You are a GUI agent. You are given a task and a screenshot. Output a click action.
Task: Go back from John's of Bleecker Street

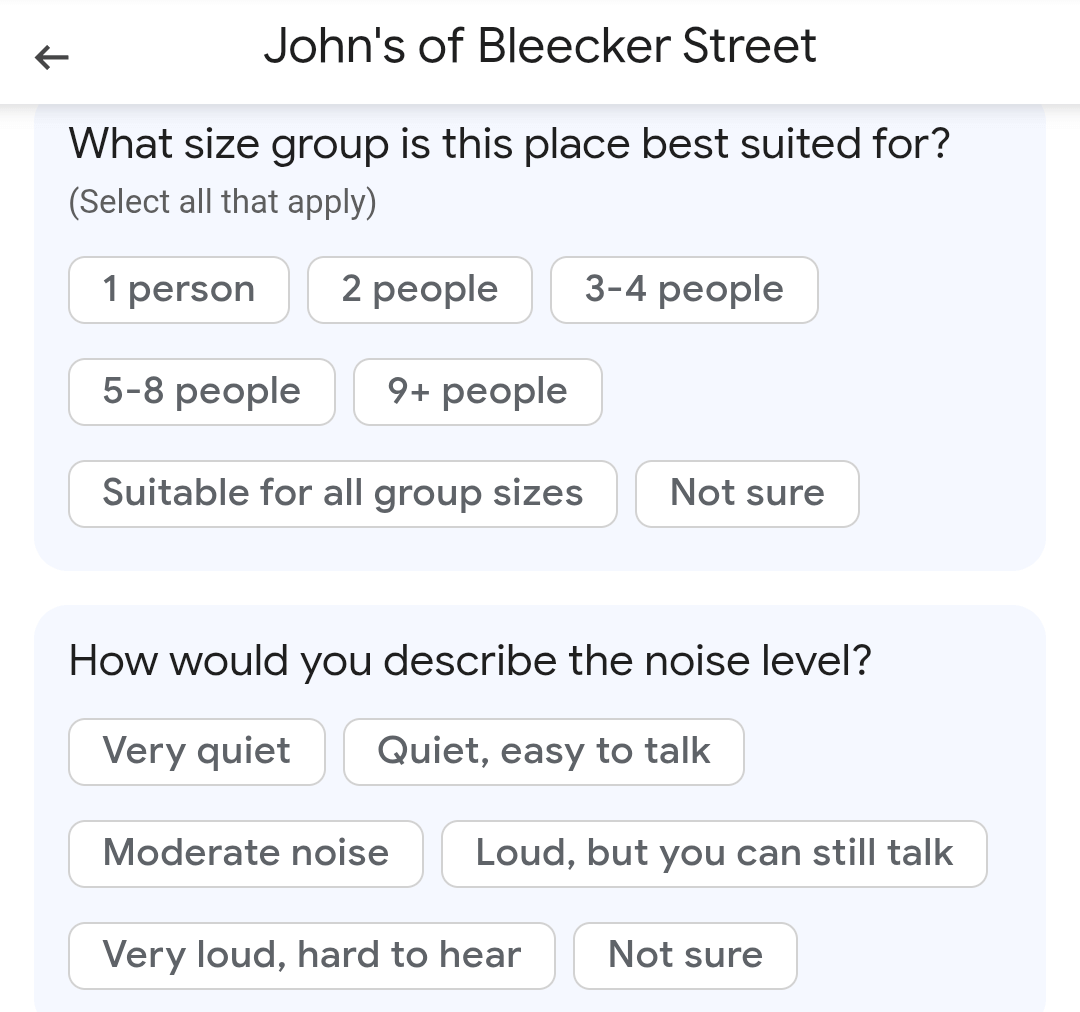pyautogui.click(x=51, y=58)
